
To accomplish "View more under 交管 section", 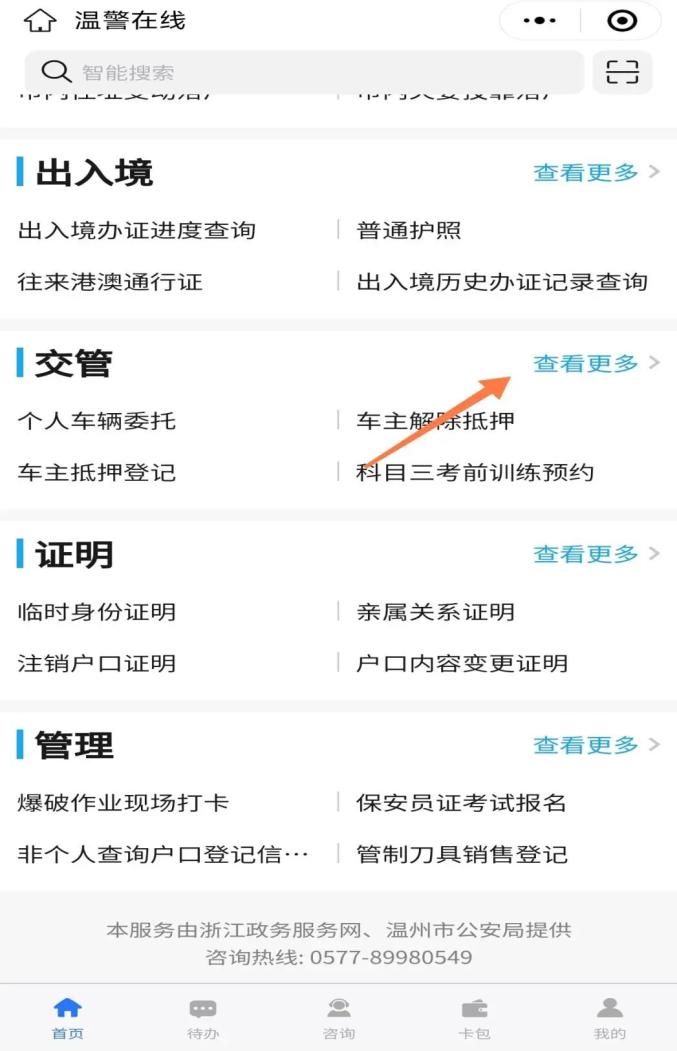I will pyautogui.click(x=597, y=363).
